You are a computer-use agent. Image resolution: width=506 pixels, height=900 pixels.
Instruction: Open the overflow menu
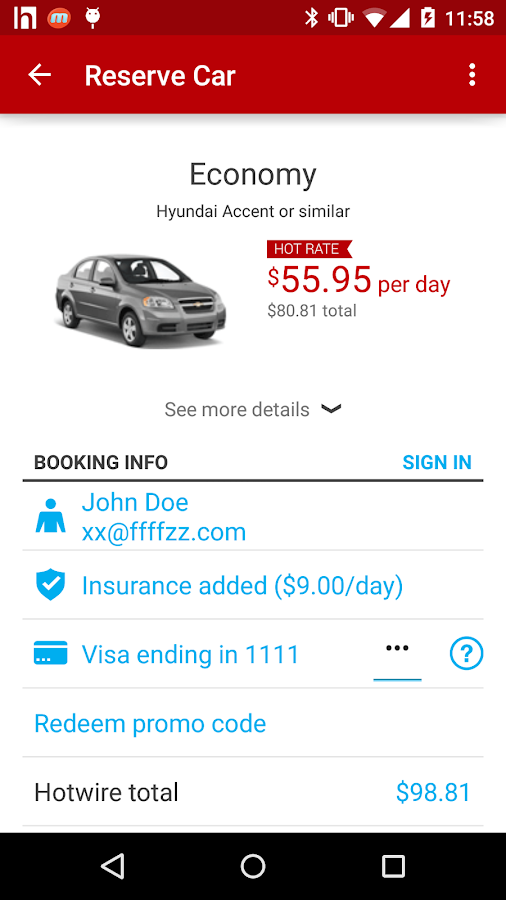(x=472, y=75)
